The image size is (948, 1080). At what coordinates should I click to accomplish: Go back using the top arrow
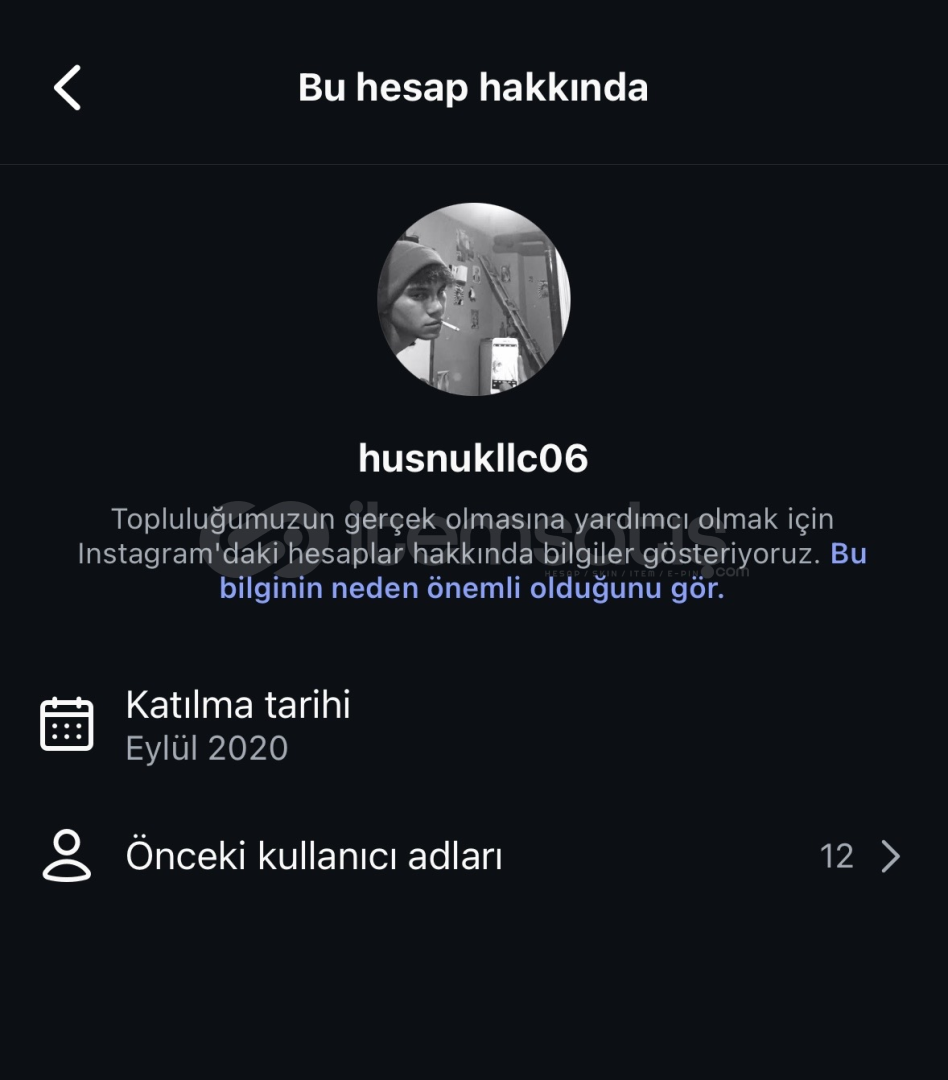click(67, 88)
